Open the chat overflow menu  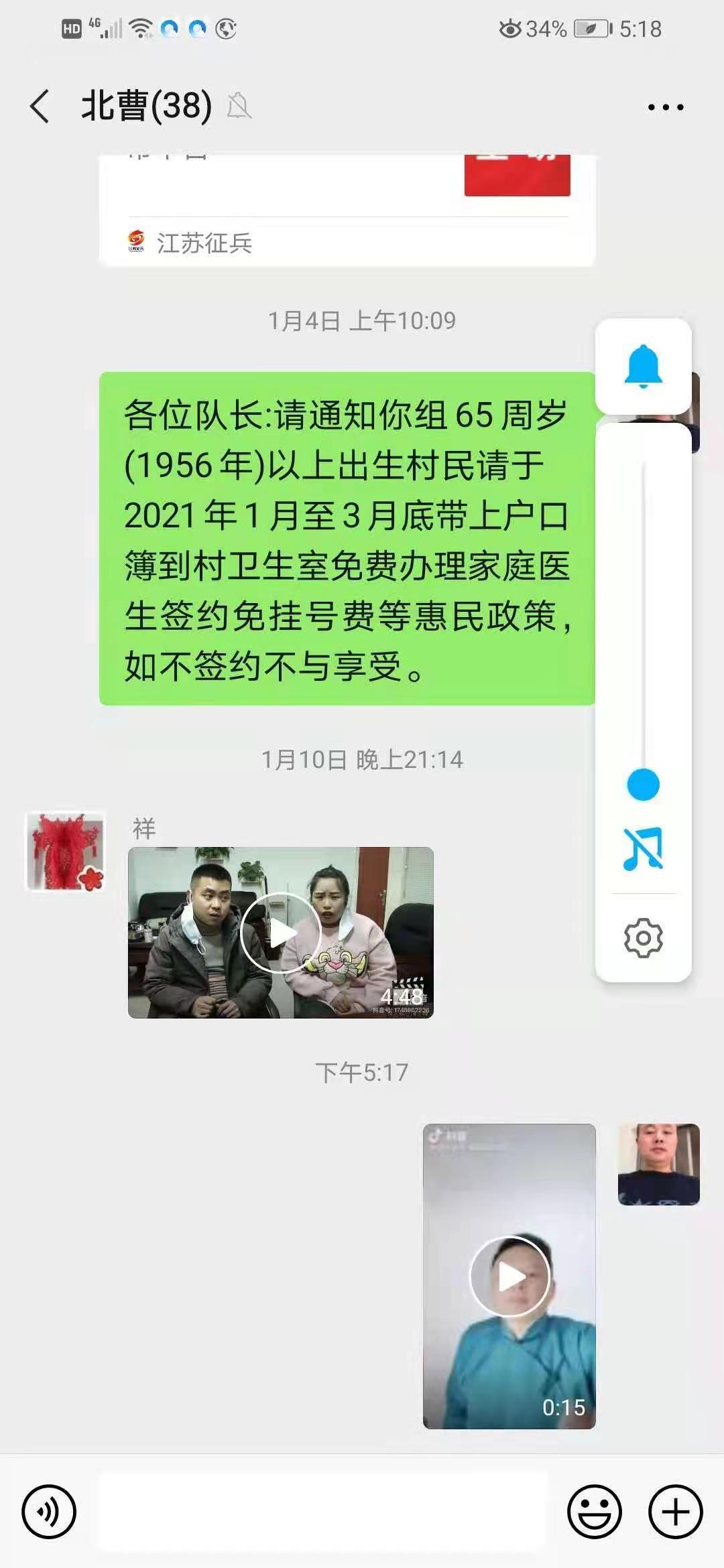tap(665, 107)
